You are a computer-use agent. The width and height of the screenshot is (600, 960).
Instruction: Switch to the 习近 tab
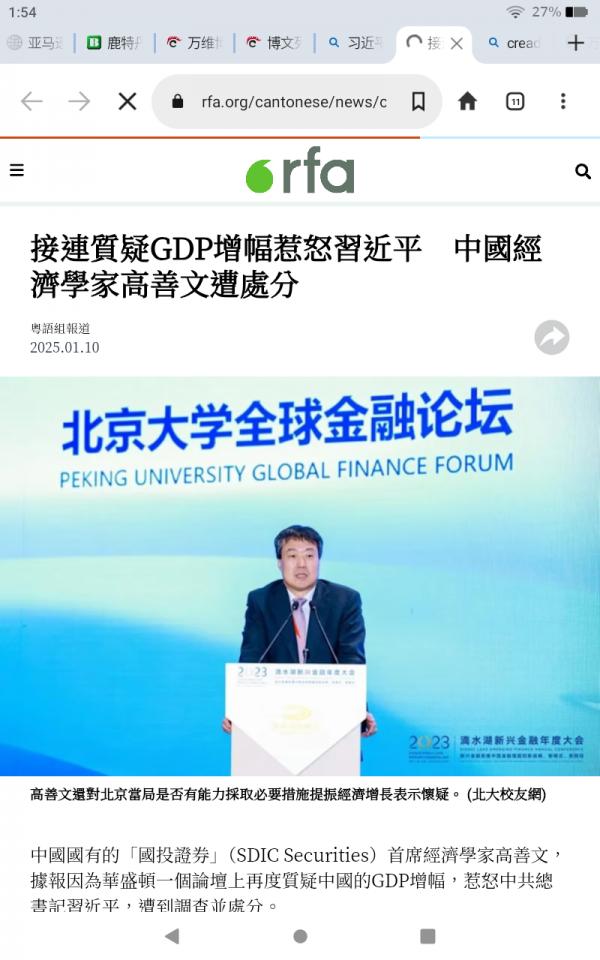[x=355, y=43]
